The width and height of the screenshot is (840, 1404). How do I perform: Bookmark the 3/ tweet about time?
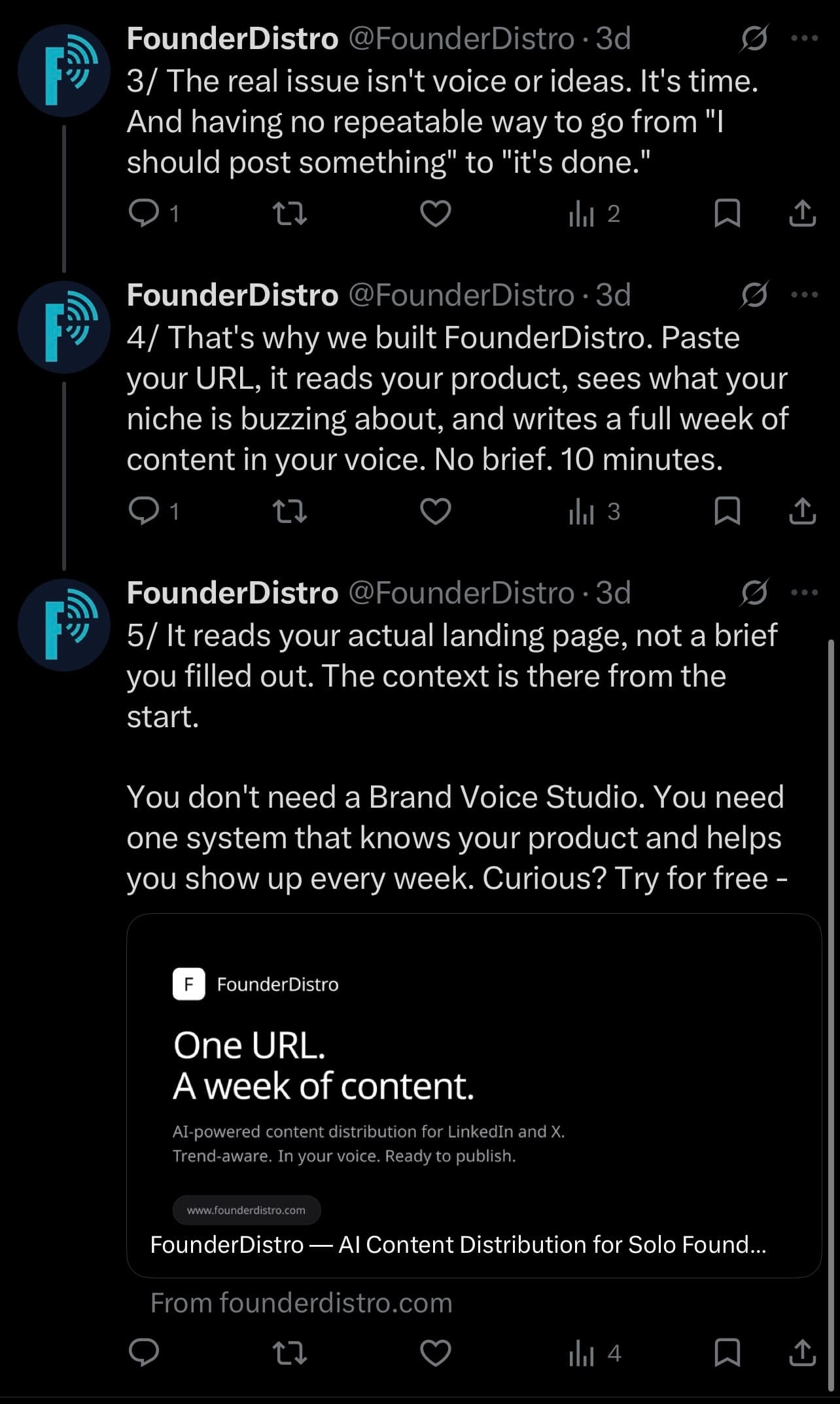click(x=727, y=213)
